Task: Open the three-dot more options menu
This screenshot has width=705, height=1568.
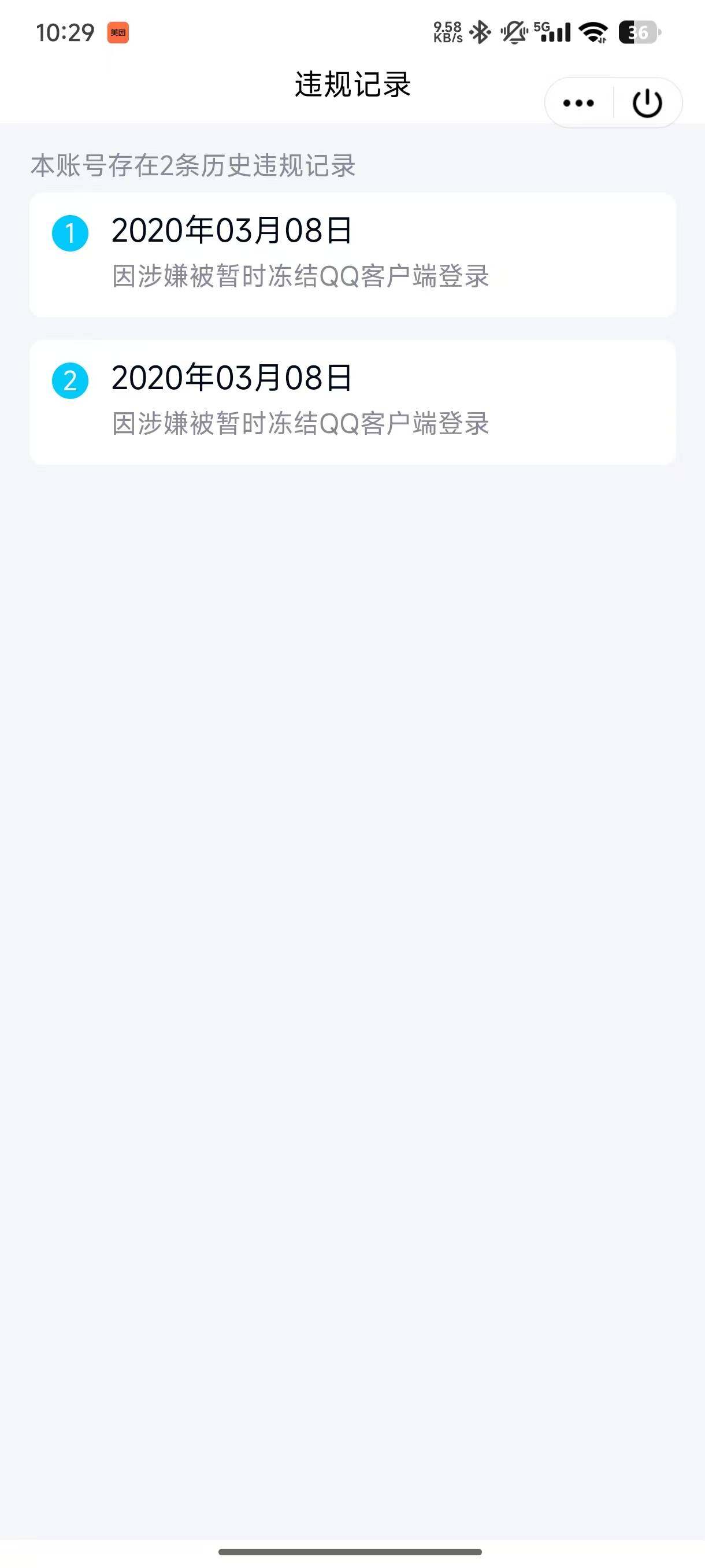Action: tap(578, 103)
